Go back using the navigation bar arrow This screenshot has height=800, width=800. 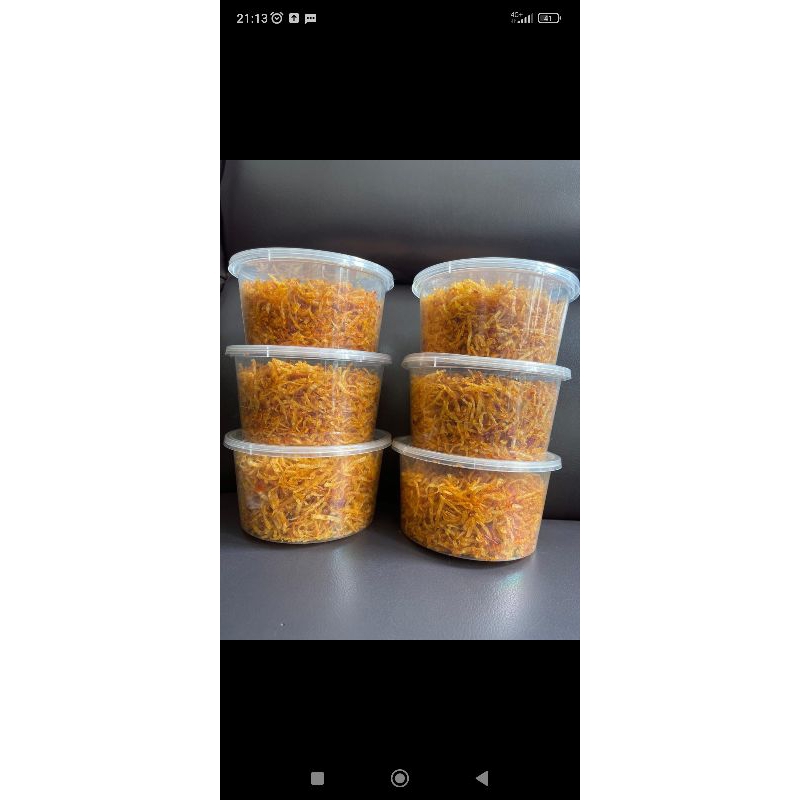[x=483, y=778]
